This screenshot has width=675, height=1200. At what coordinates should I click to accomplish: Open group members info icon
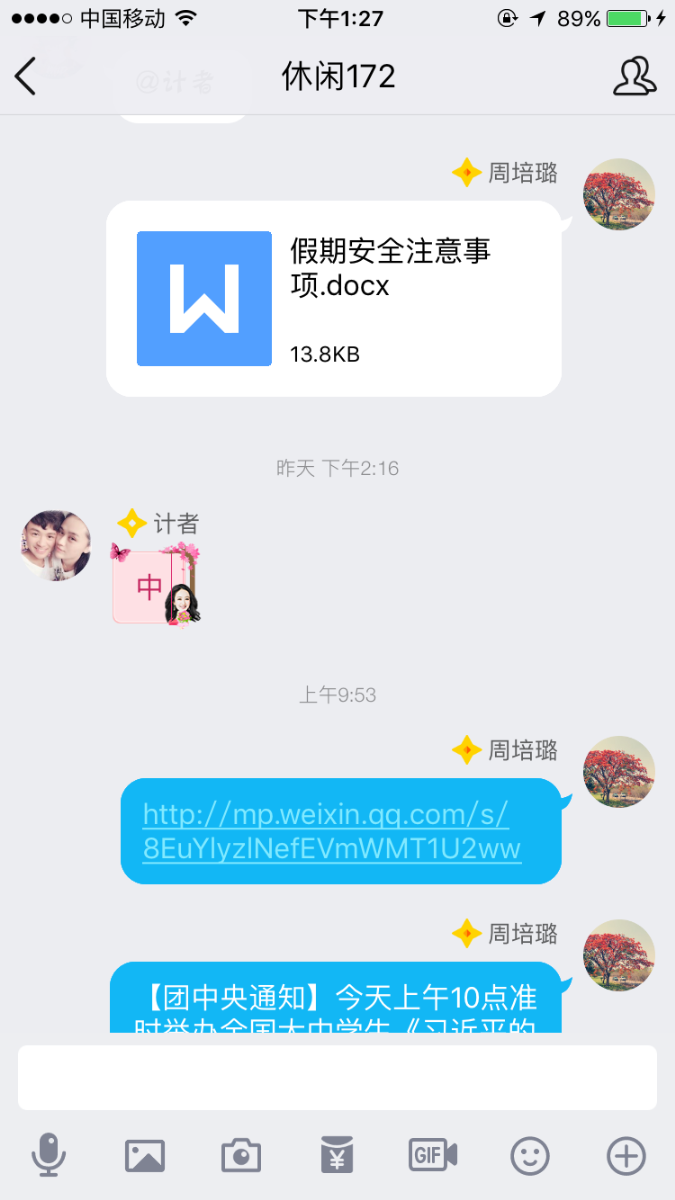pyautogui.click(x=634, y=77)
